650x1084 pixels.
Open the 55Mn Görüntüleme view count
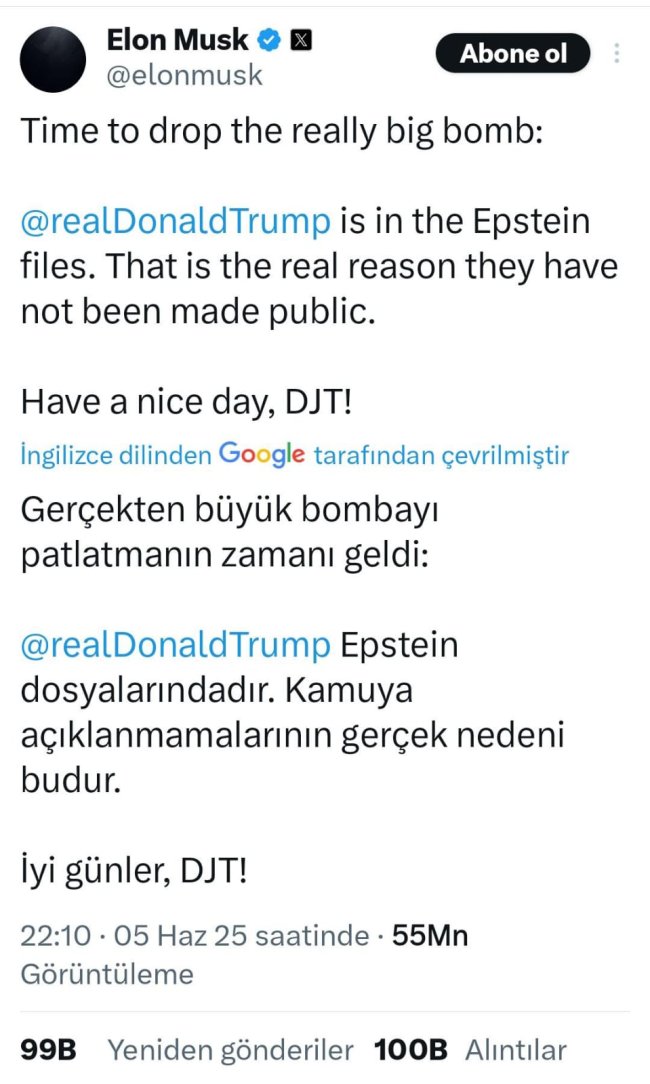(430, 936)
